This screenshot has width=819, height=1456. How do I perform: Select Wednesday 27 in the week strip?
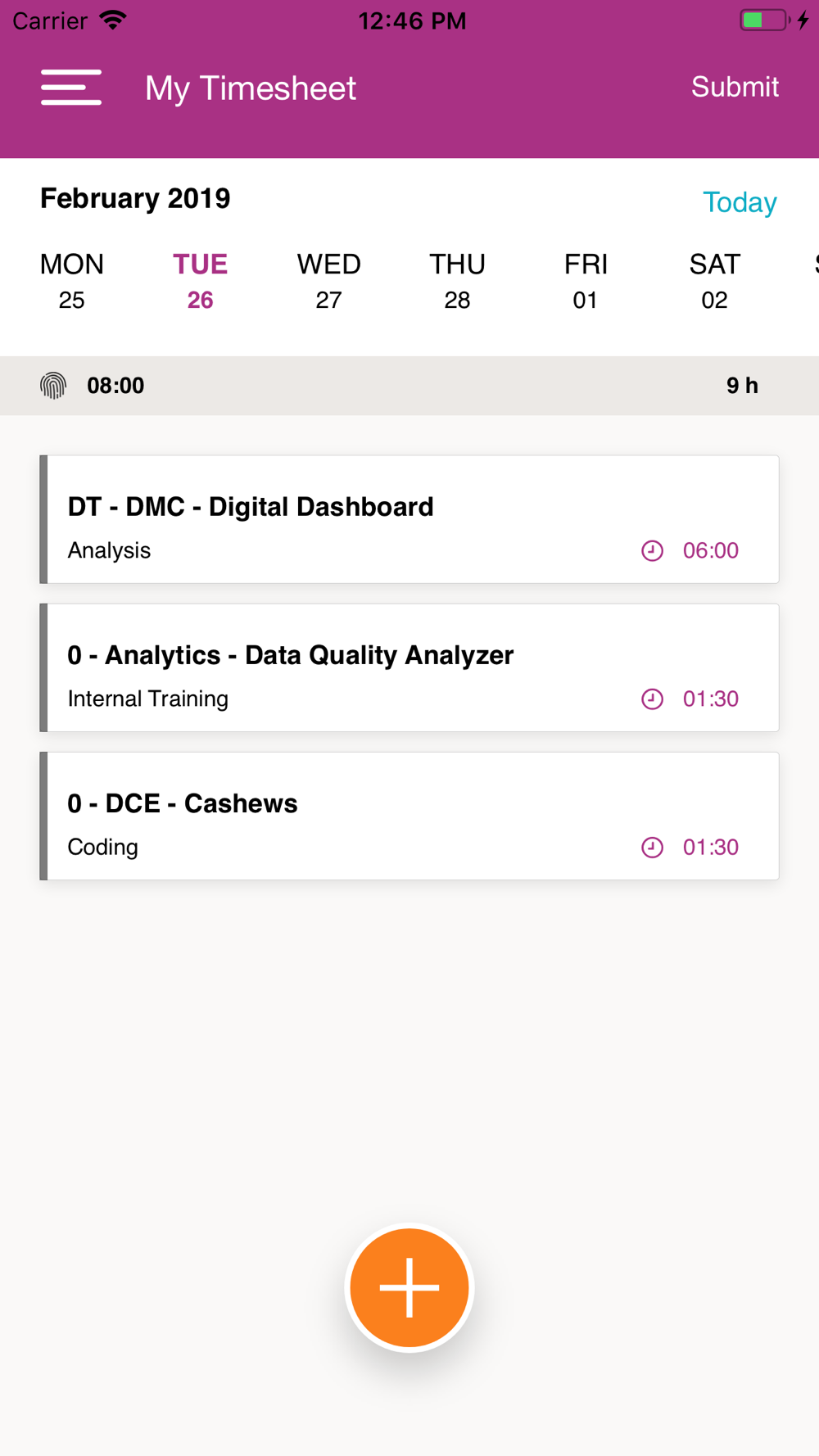point(328,281)
